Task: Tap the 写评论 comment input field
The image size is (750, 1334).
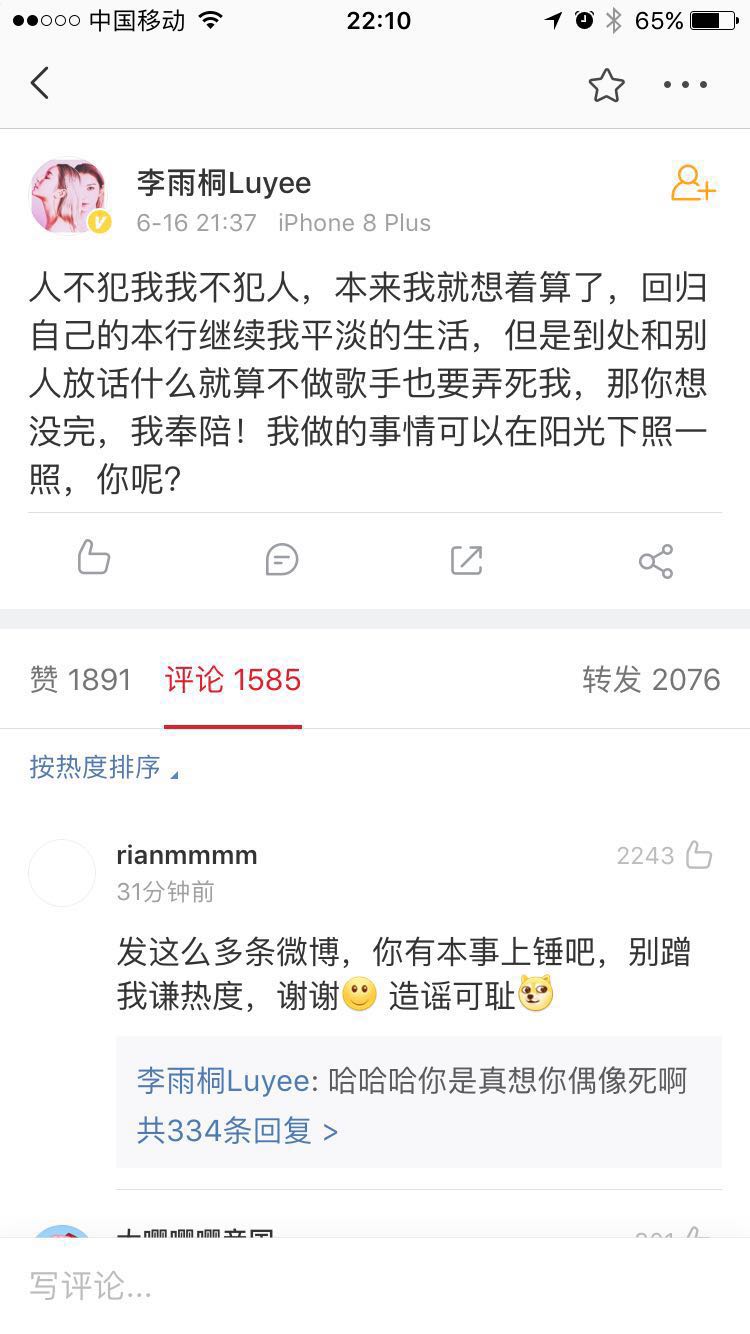Action: (375, 1286)
